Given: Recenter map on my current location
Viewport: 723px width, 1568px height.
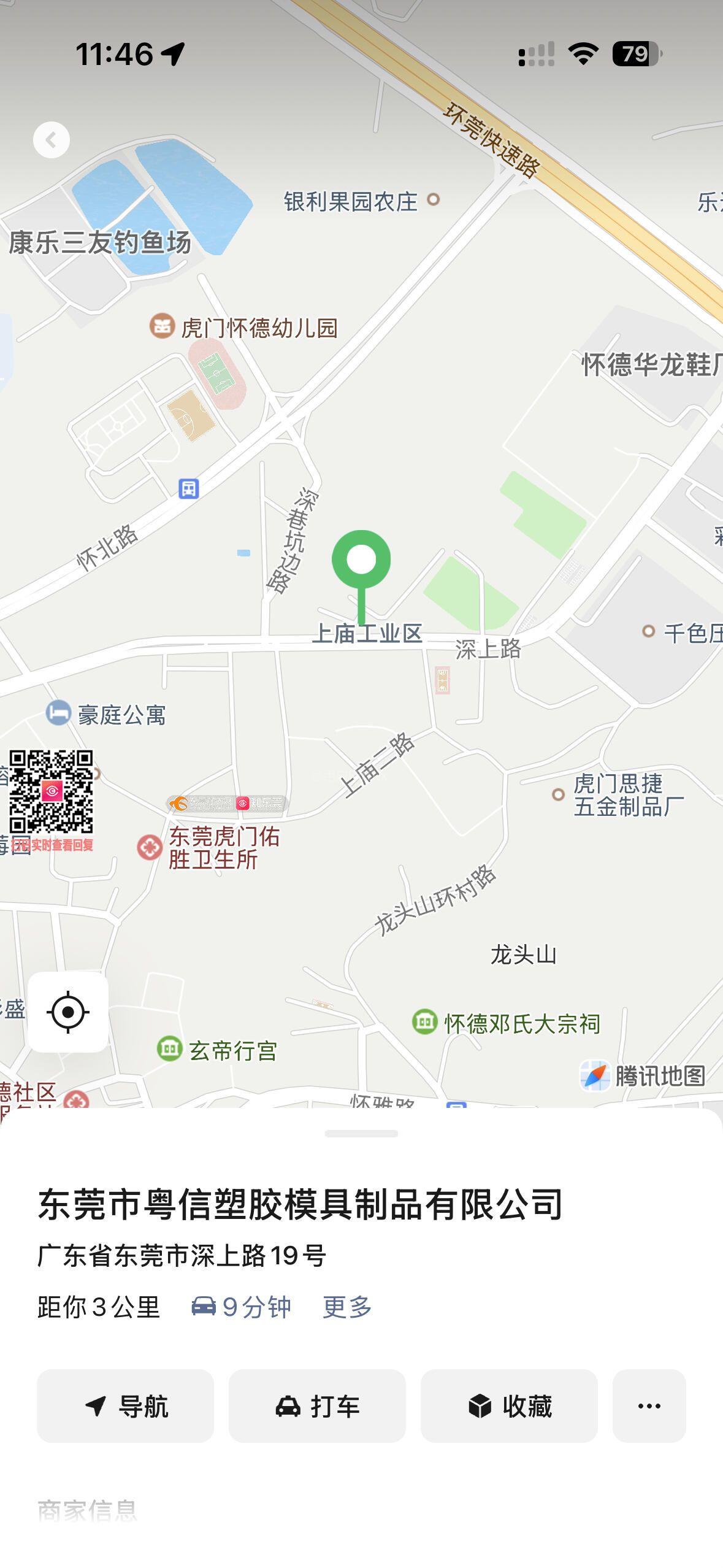Looking at the screenshot, I should click(x=68, y=1012).
